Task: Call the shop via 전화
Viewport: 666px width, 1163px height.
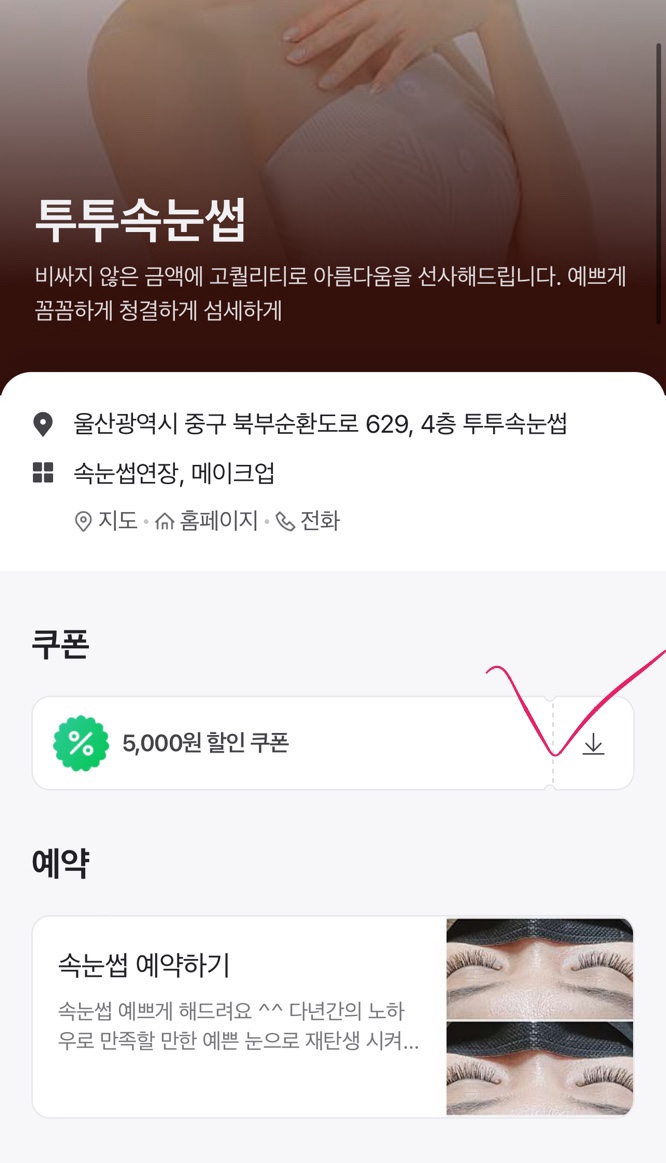Action: tap(308, 521)
